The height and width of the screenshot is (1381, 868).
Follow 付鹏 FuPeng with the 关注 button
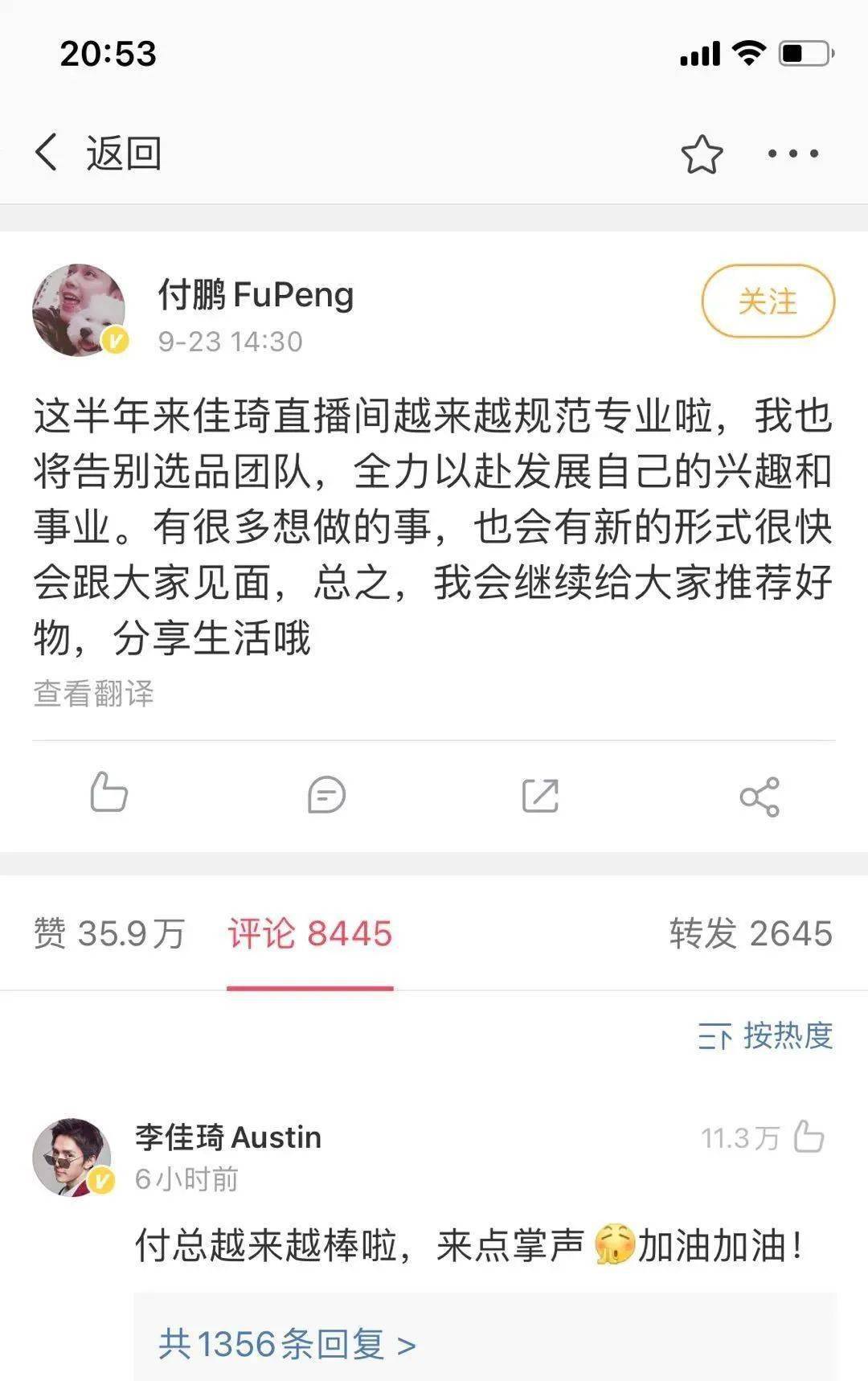768,301
